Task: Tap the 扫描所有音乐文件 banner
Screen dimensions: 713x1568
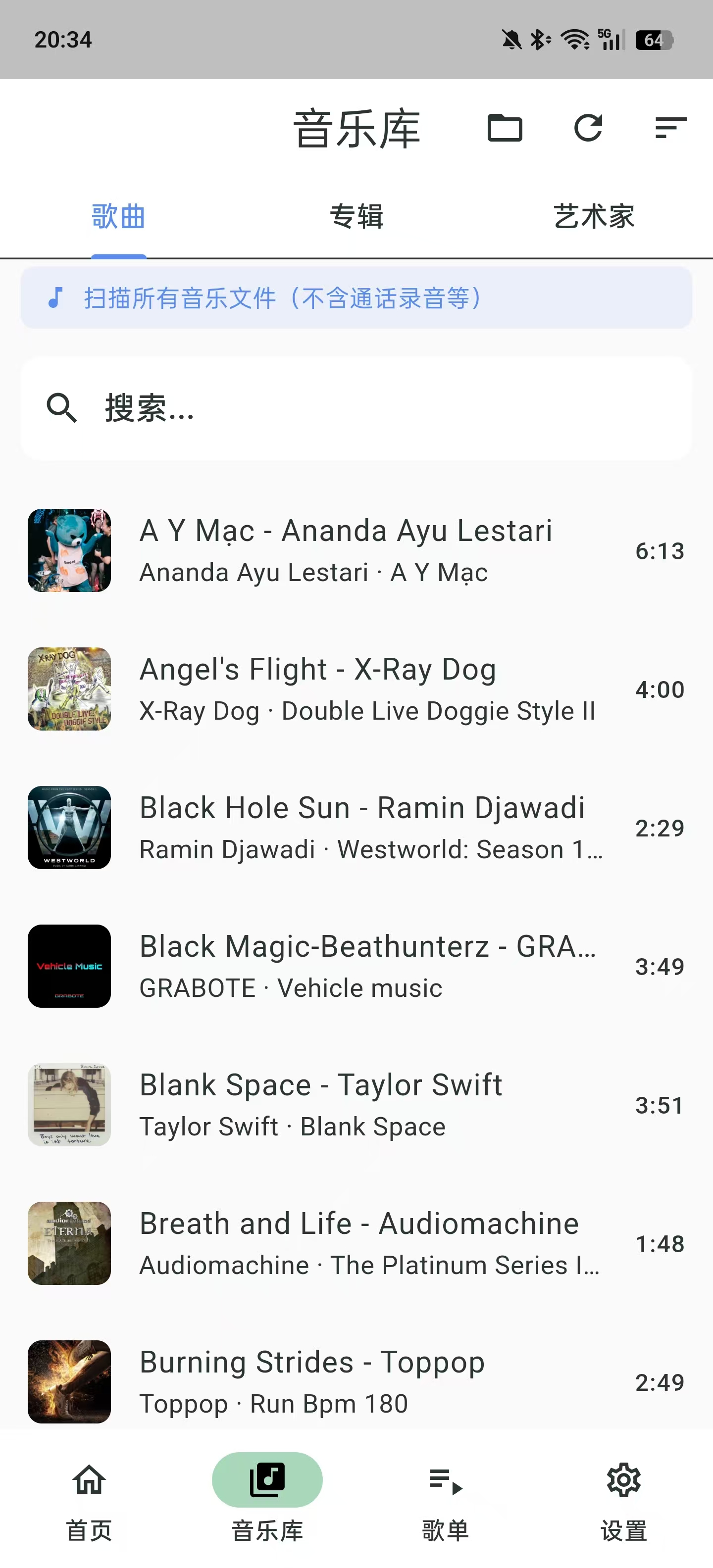Action: (x=356, y=298)
